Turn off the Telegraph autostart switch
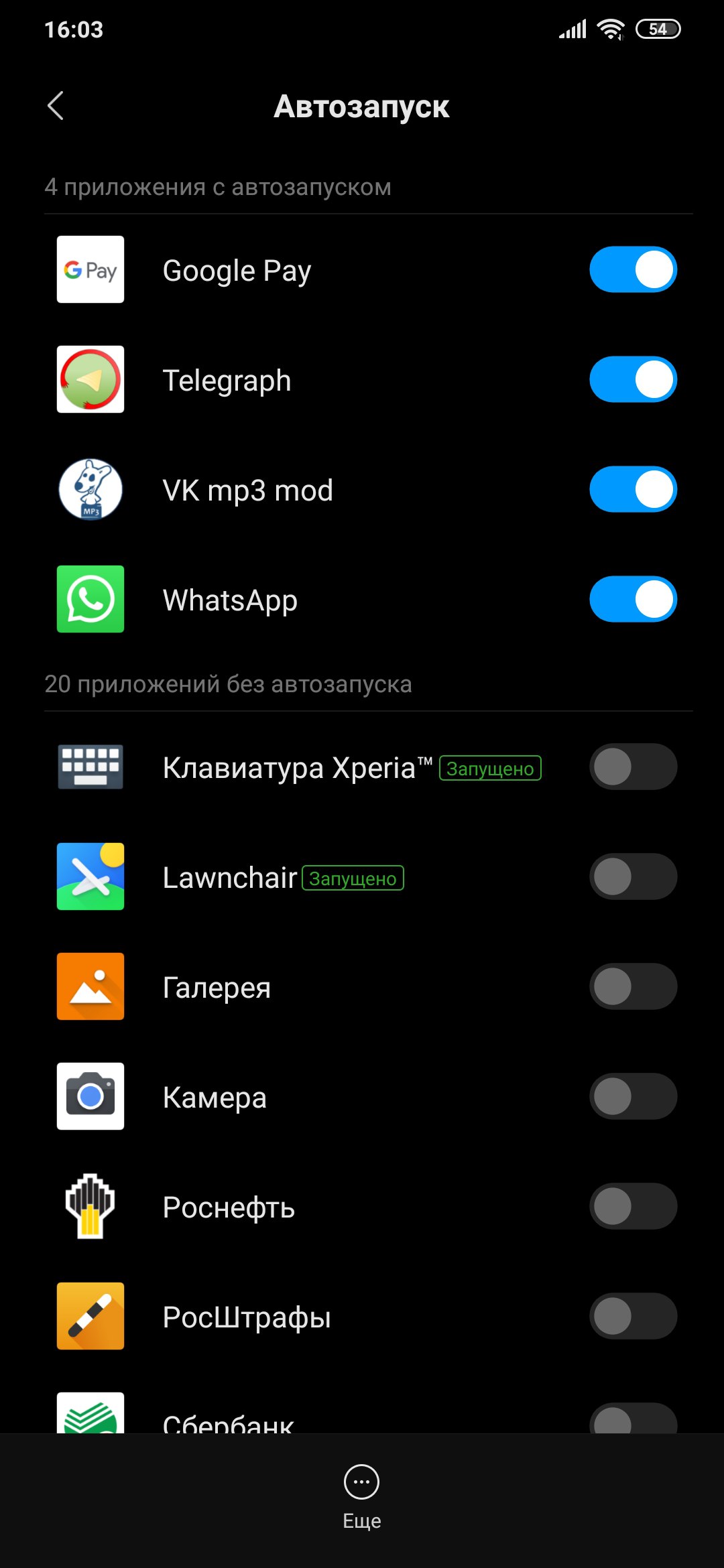This screenshot has height=1568, width=724. click(x=633, y=379)
